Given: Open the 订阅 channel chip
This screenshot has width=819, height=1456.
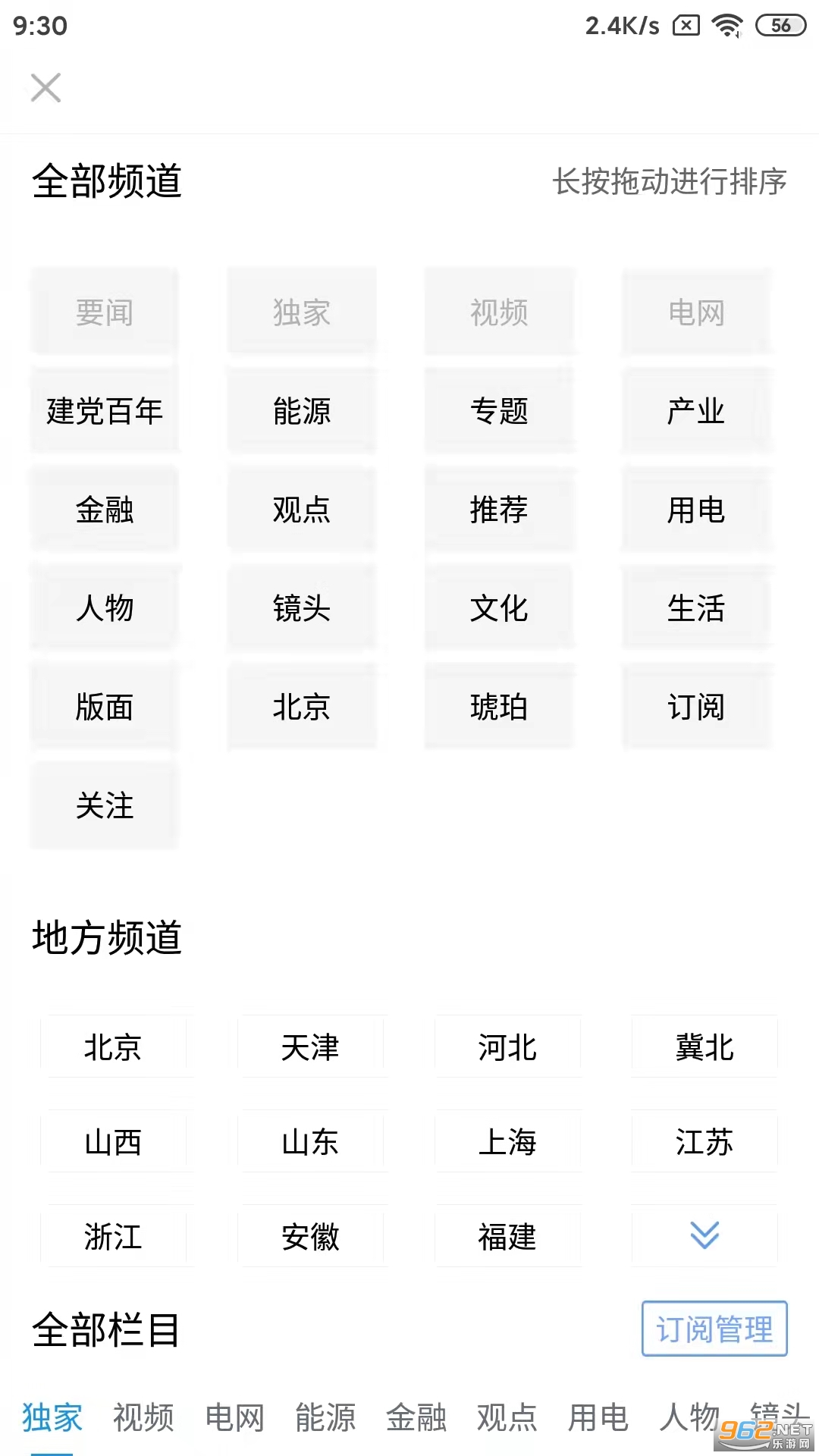Looking at the screenshot, I should (x=696, y=707).
